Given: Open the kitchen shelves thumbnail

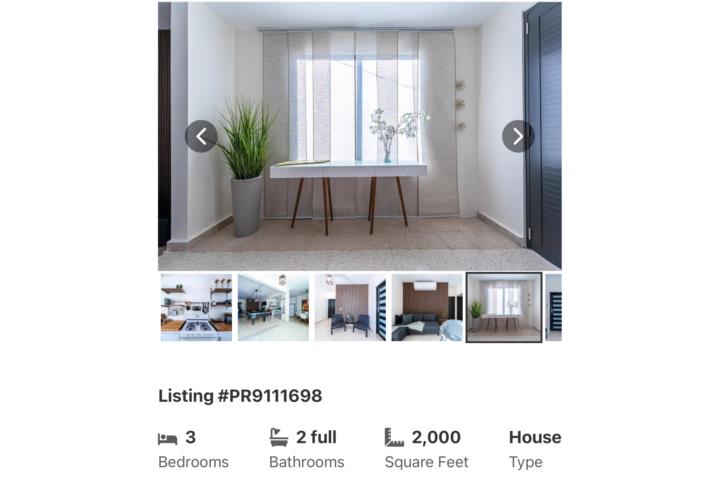Looking at the screenshot, I should point(196,308).
